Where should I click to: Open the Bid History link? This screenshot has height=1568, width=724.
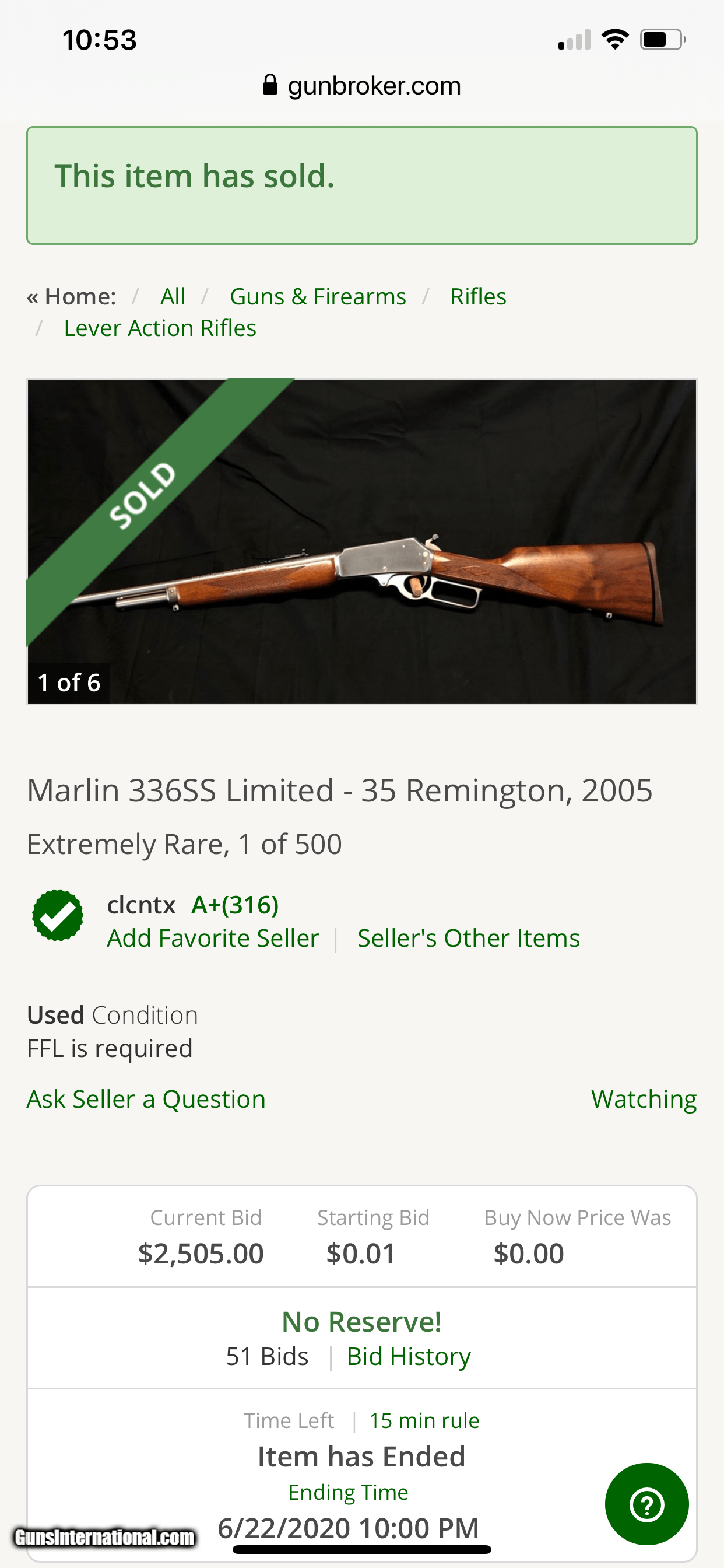(x=409, y=1357)
